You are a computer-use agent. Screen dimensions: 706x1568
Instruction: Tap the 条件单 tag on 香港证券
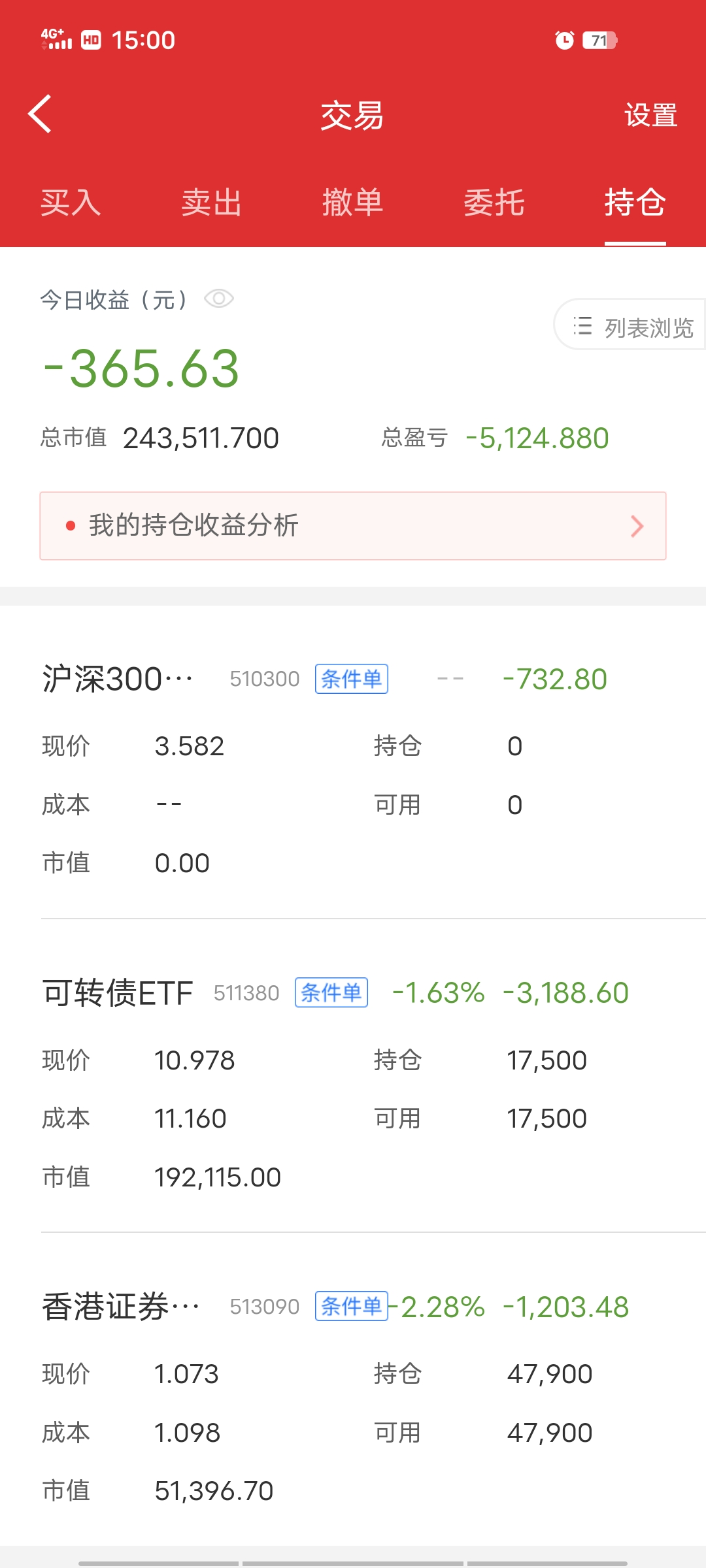point(352,1306)
